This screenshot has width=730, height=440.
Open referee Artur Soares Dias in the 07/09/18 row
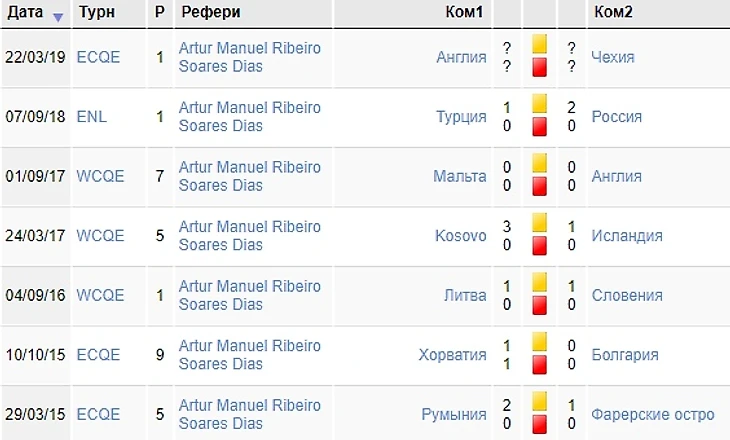249,116
